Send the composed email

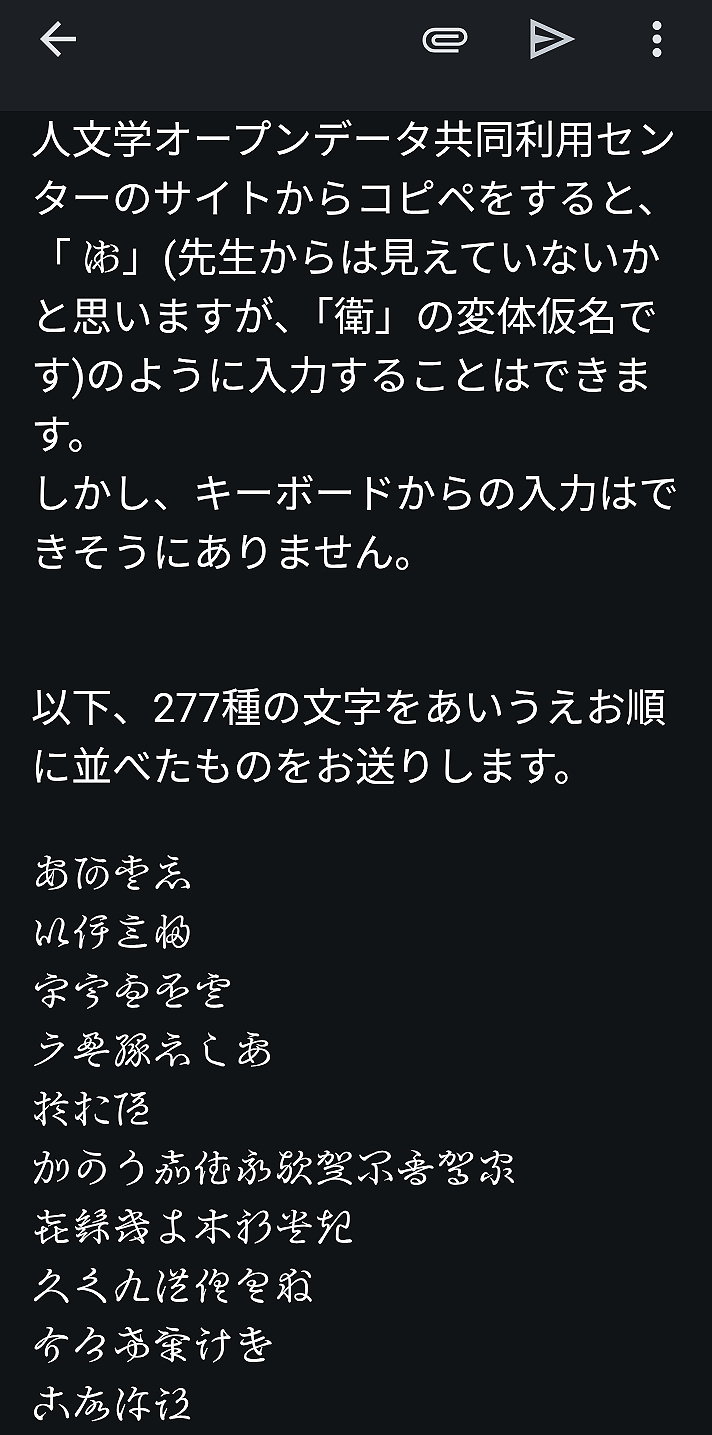click(551, 40)
